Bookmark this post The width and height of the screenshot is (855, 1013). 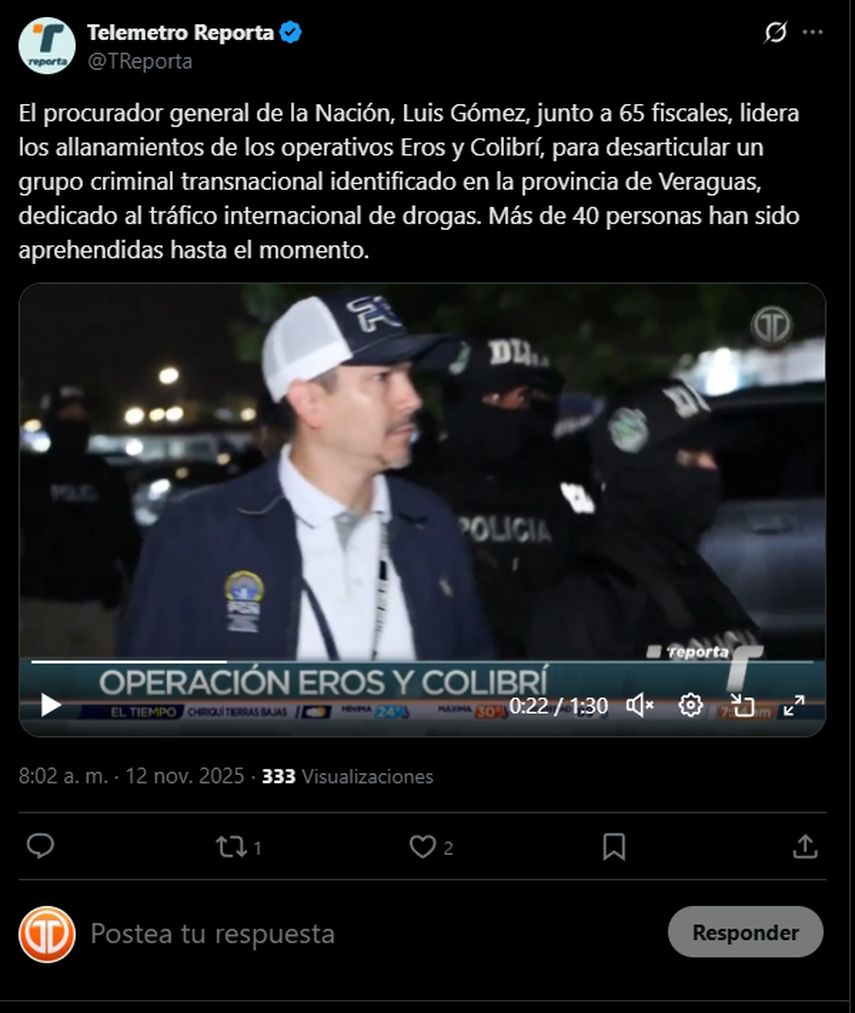point(614,847)
